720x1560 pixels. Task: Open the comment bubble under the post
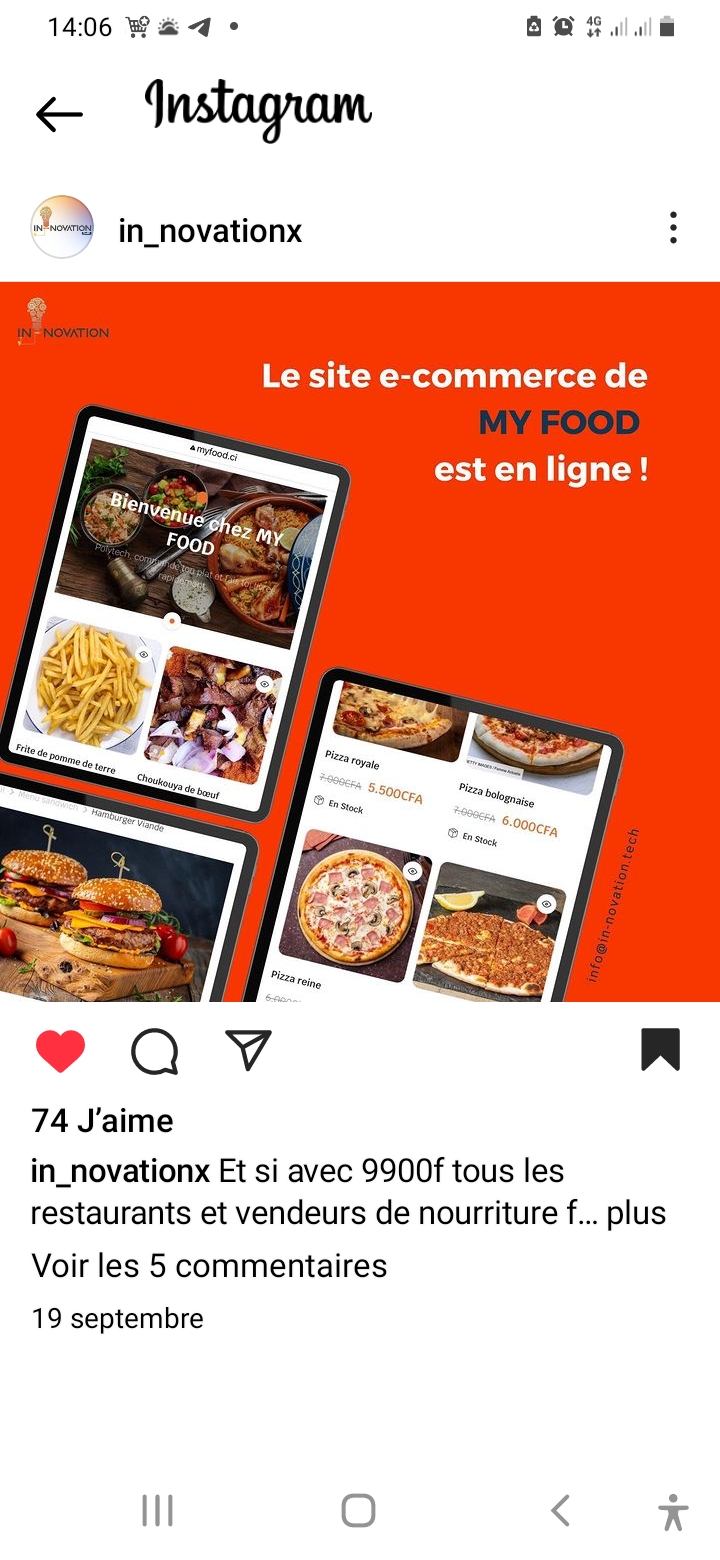point(155,1051)
